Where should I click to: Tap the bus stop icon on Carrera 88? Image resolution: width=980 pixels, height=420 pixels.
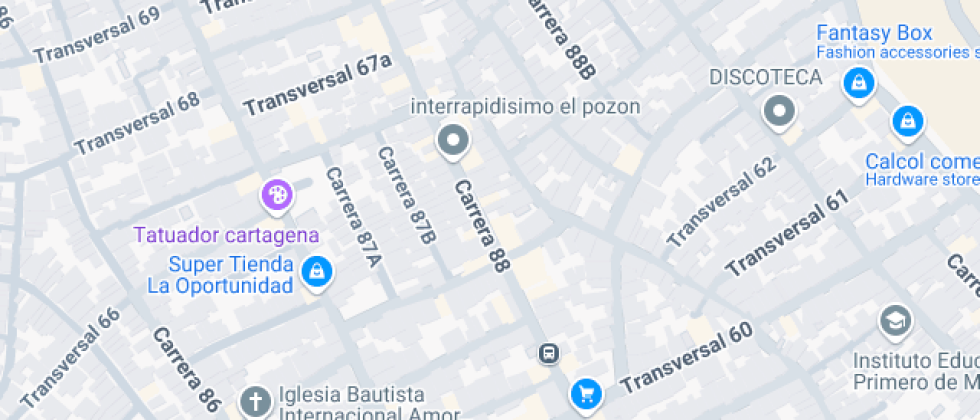tap(549, 353)
